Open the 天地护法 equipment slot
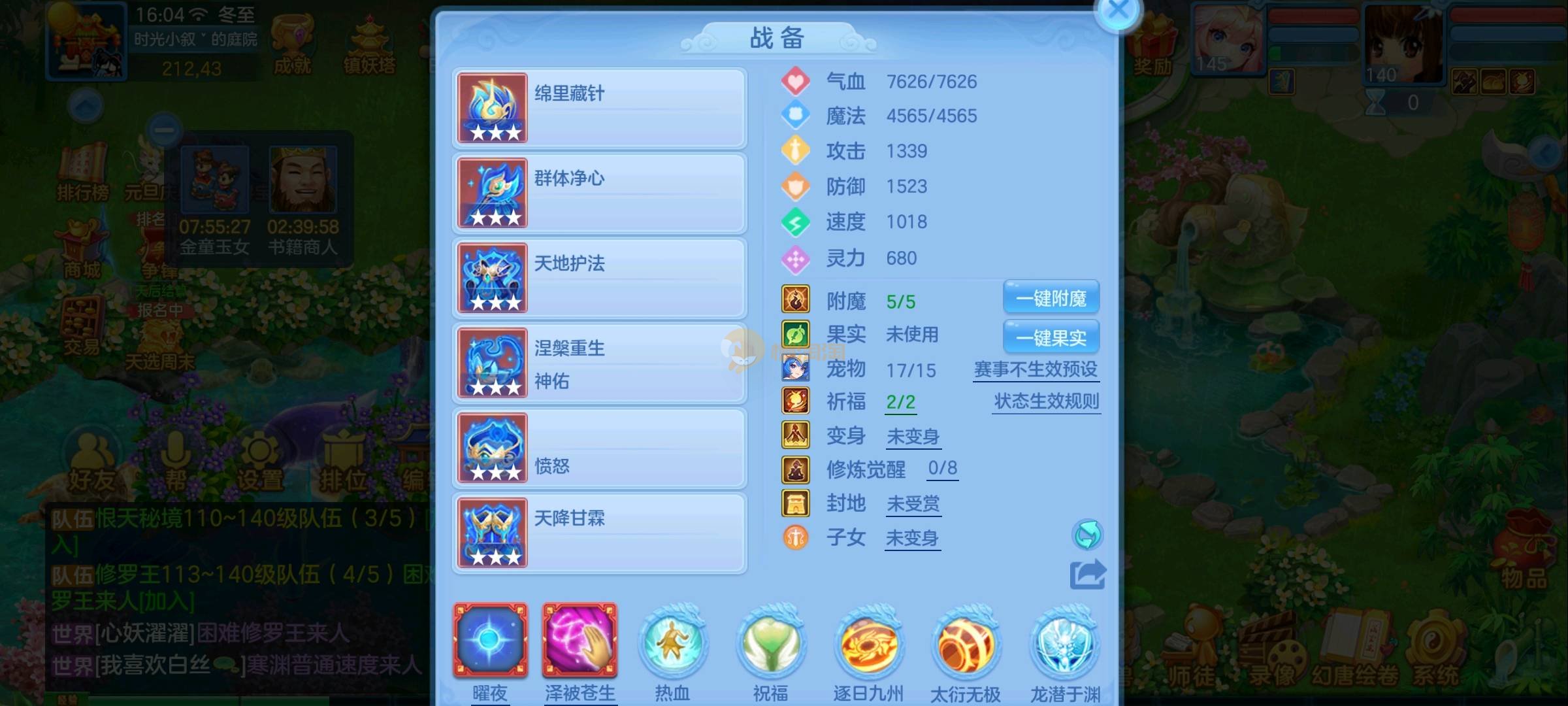Screen dimensions: 1568x706 tap(599, 278)
